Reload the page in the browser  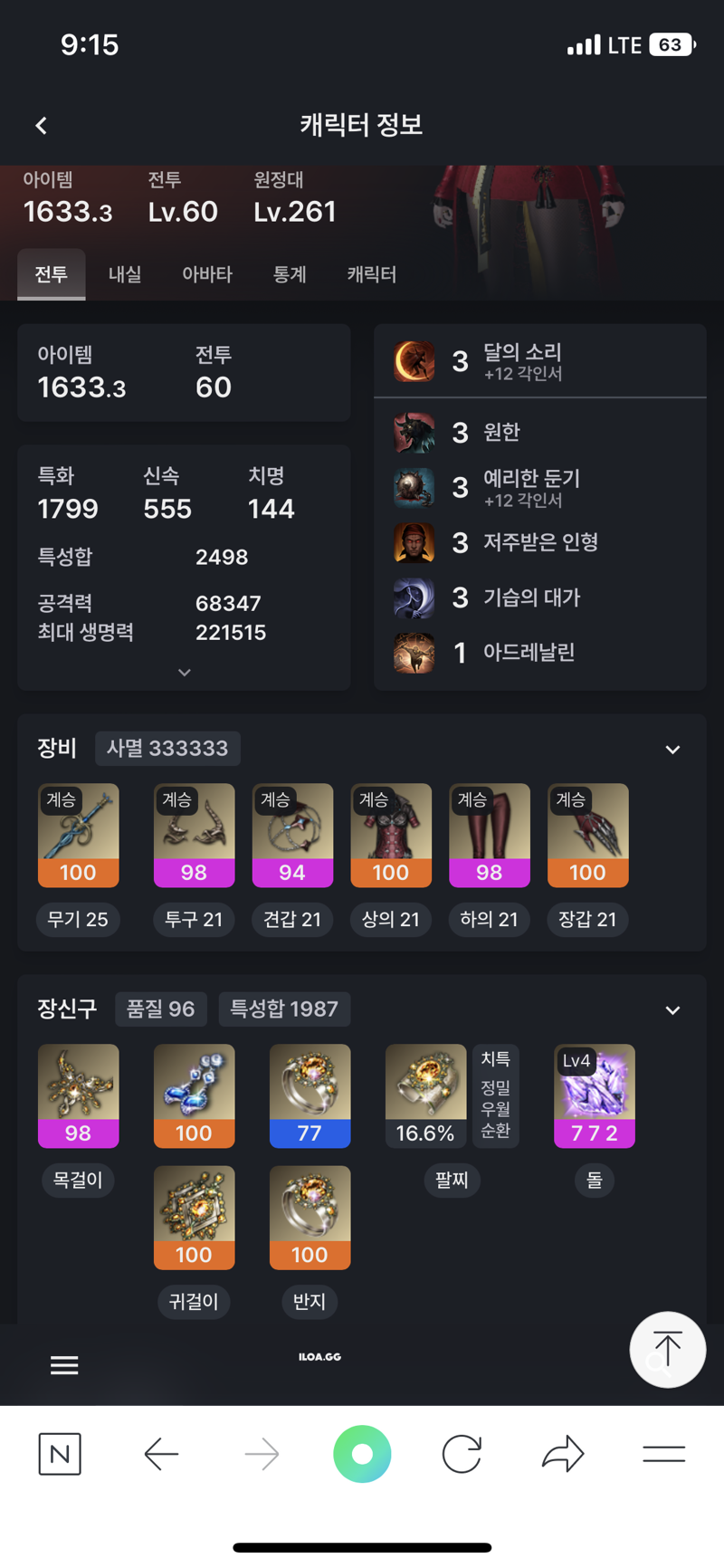coord(462,1454)
